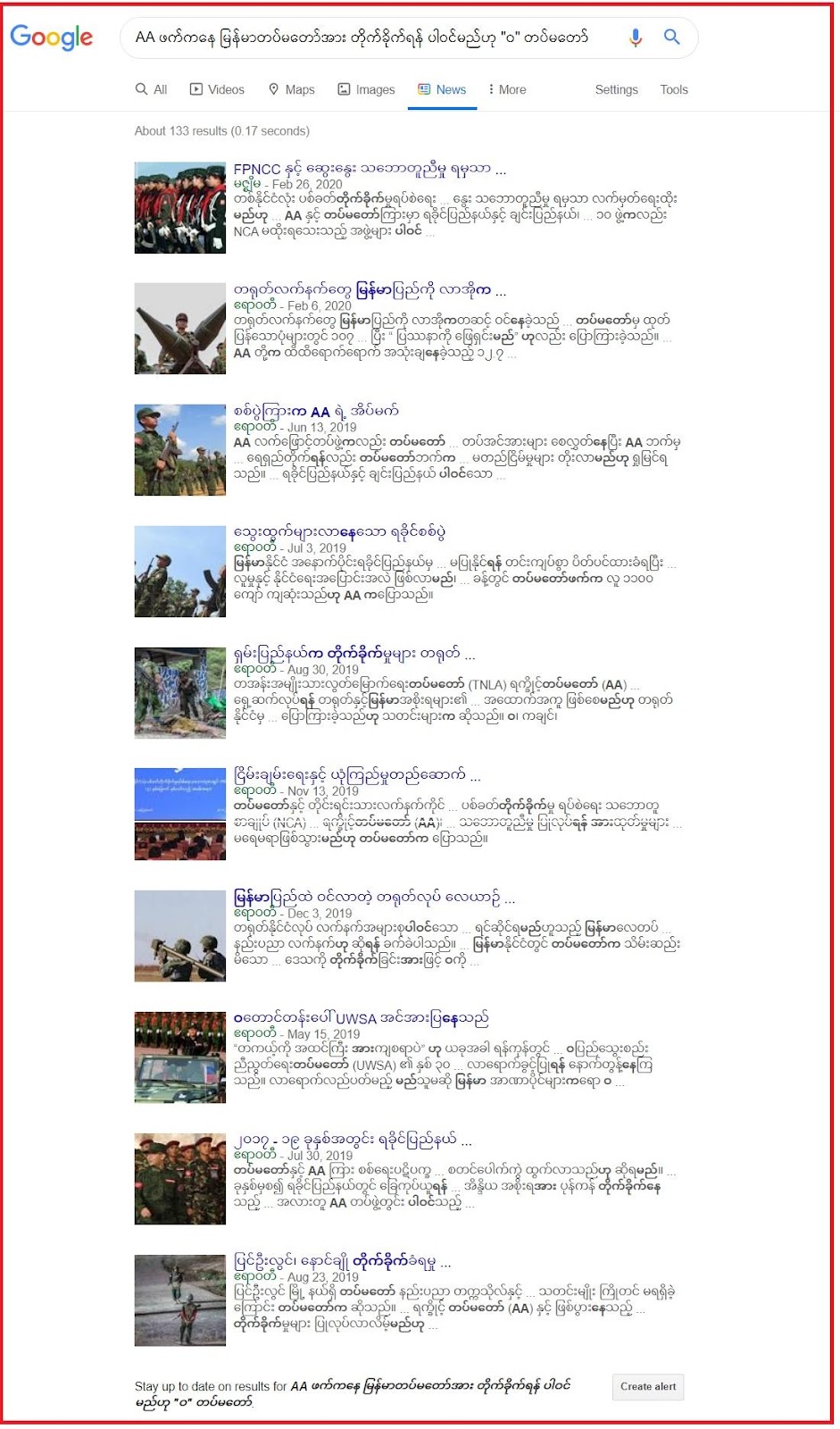The height and width of the screenshot is (1429, 840).
Task: Open the news result dated Aug 30, 2019
Action: (353, 655)
